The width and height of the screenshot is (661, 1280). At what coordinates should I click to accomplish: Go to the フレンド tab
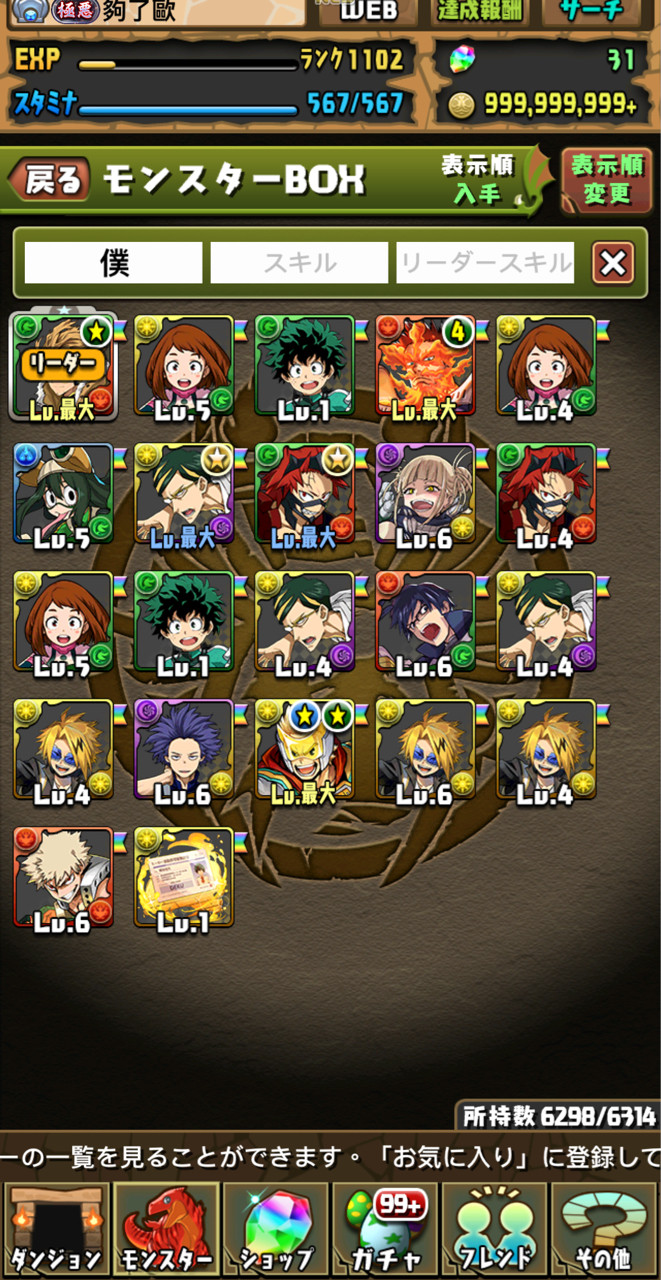pyautogui.click(x=496, y=1229)
